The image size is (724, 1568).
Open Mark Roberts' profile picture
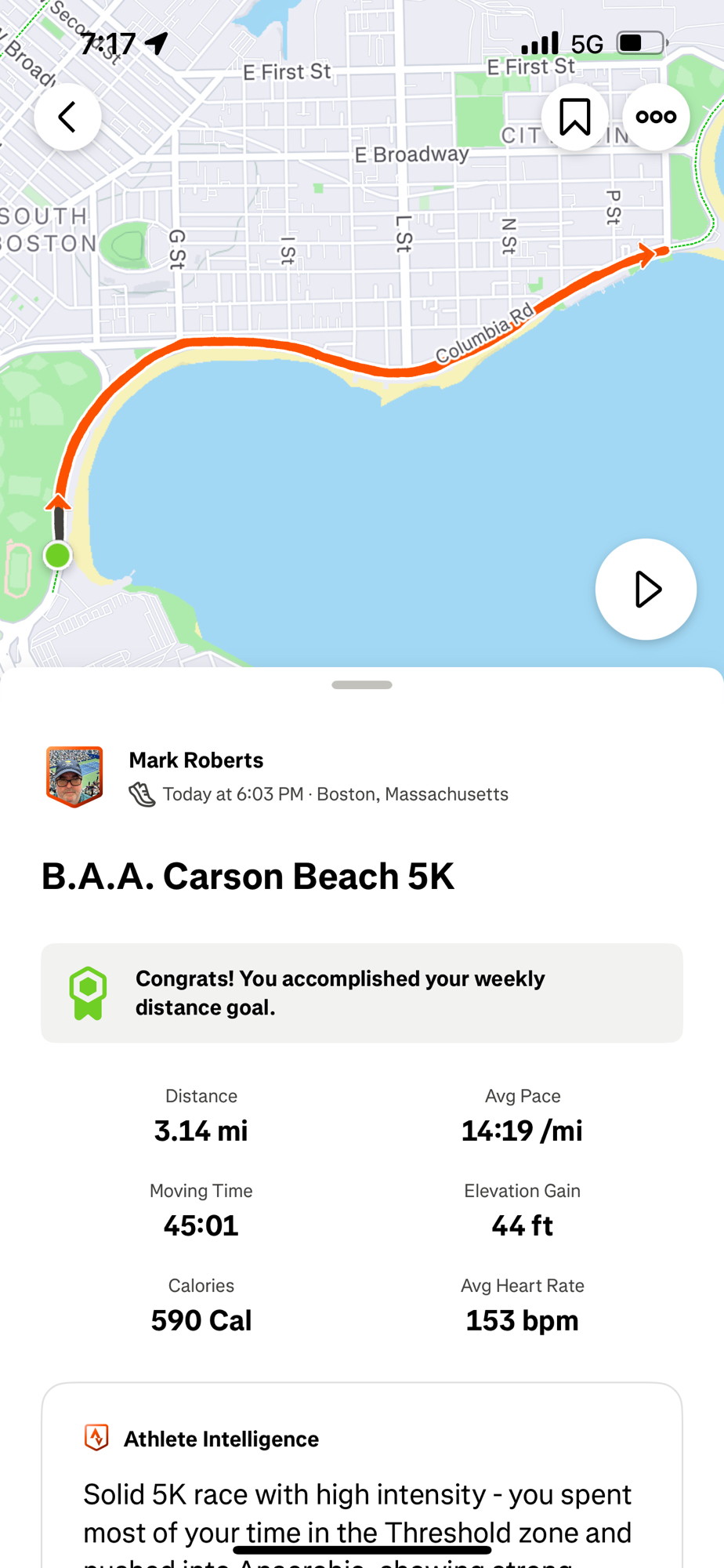pos(74,776)
